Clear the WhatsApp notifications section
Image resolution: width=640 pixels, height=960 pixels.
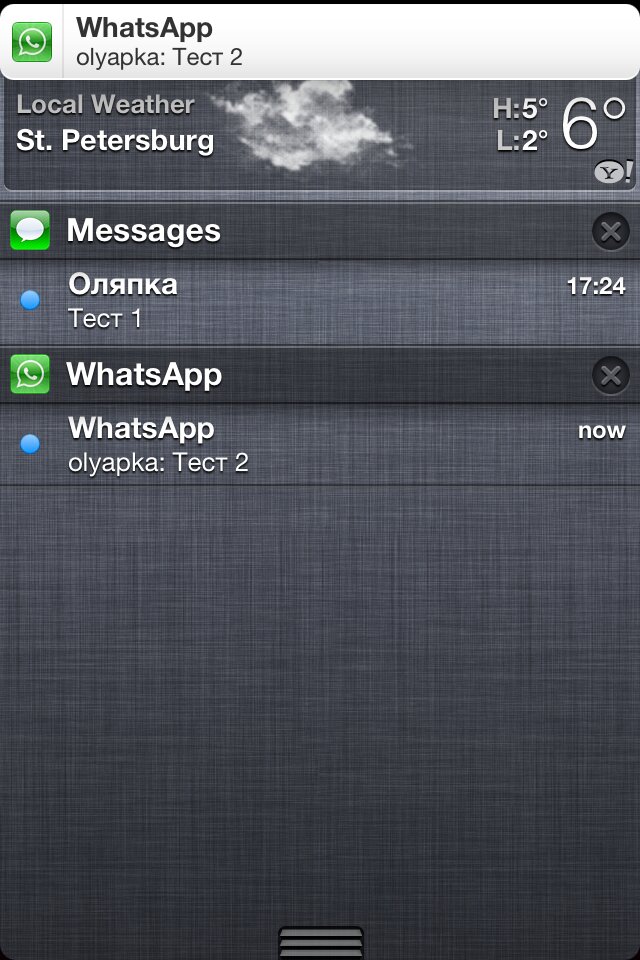[x=610, y=376]
